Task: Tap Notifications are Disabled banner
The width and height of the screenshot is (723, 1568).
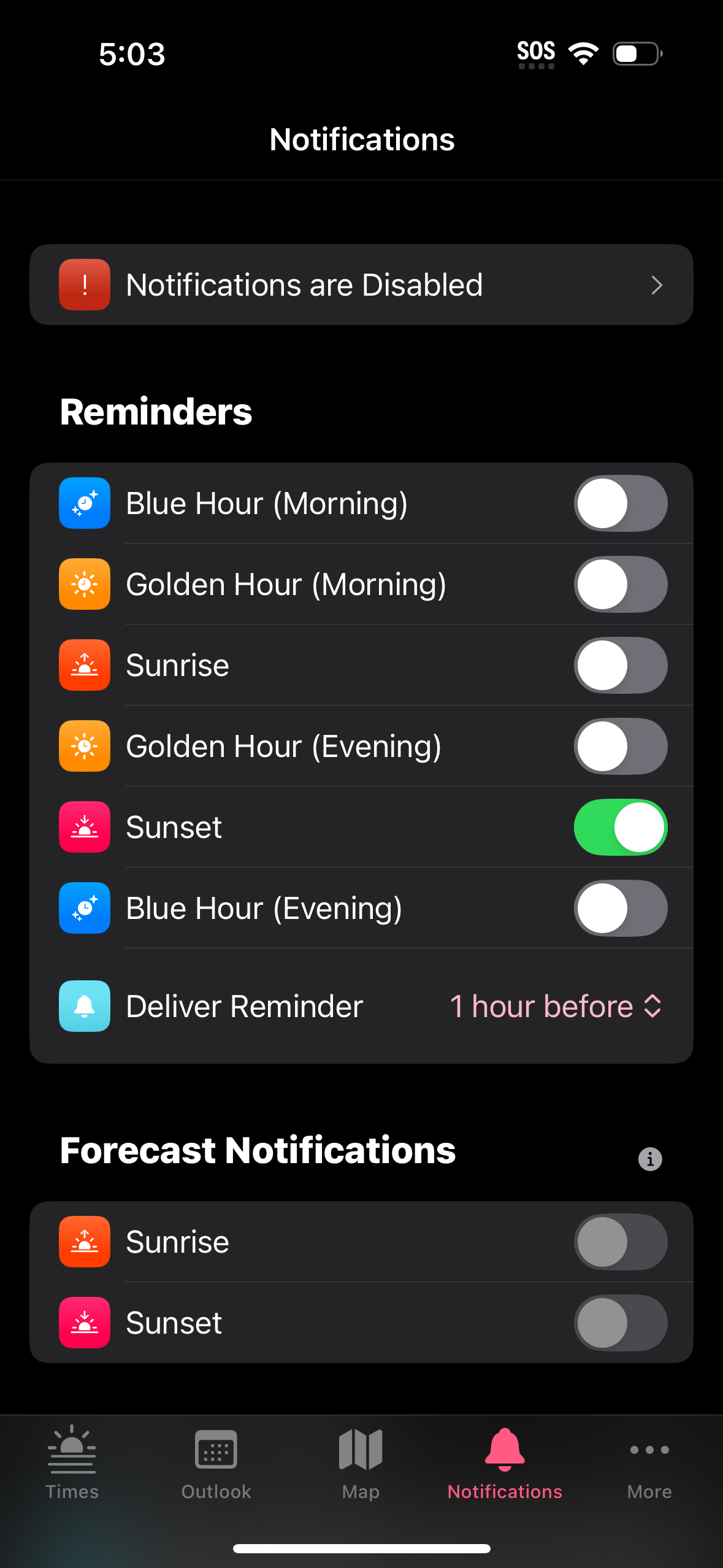Action: pos(362,284)
